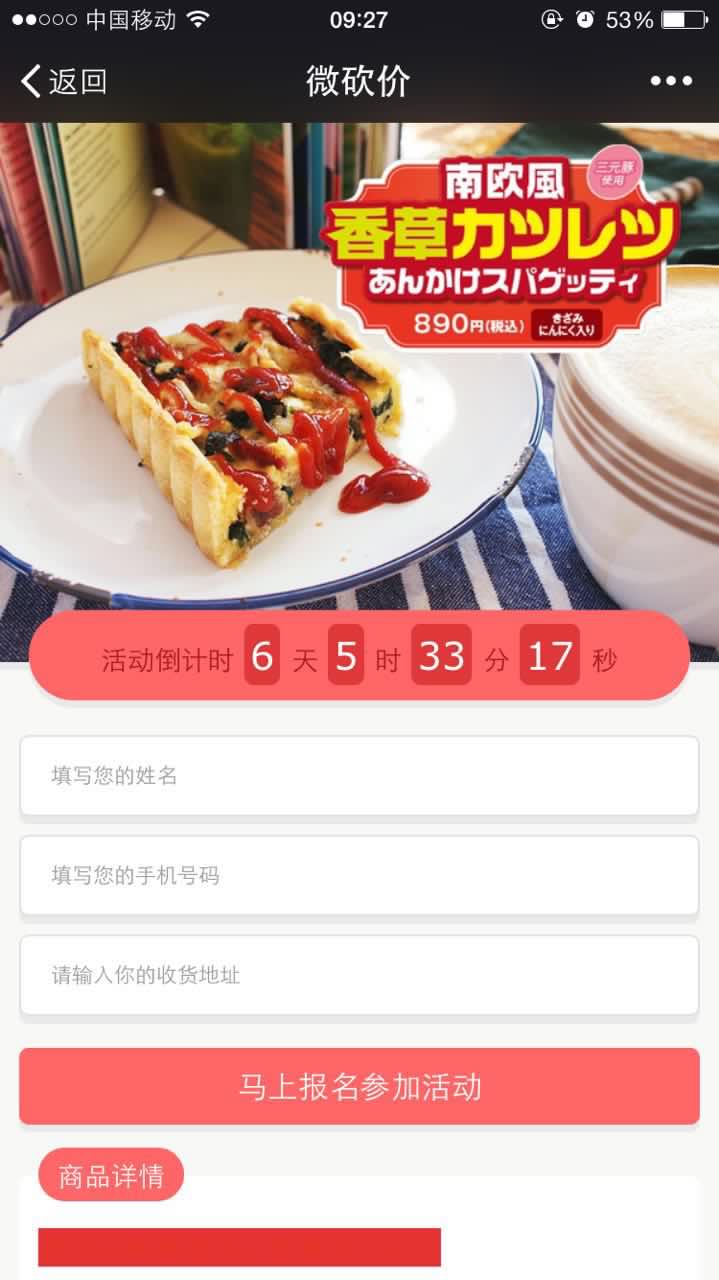The height and width of the screenshot is (1280, 719).
Task: Go back using the 返回 button
Action: [64, 81]
